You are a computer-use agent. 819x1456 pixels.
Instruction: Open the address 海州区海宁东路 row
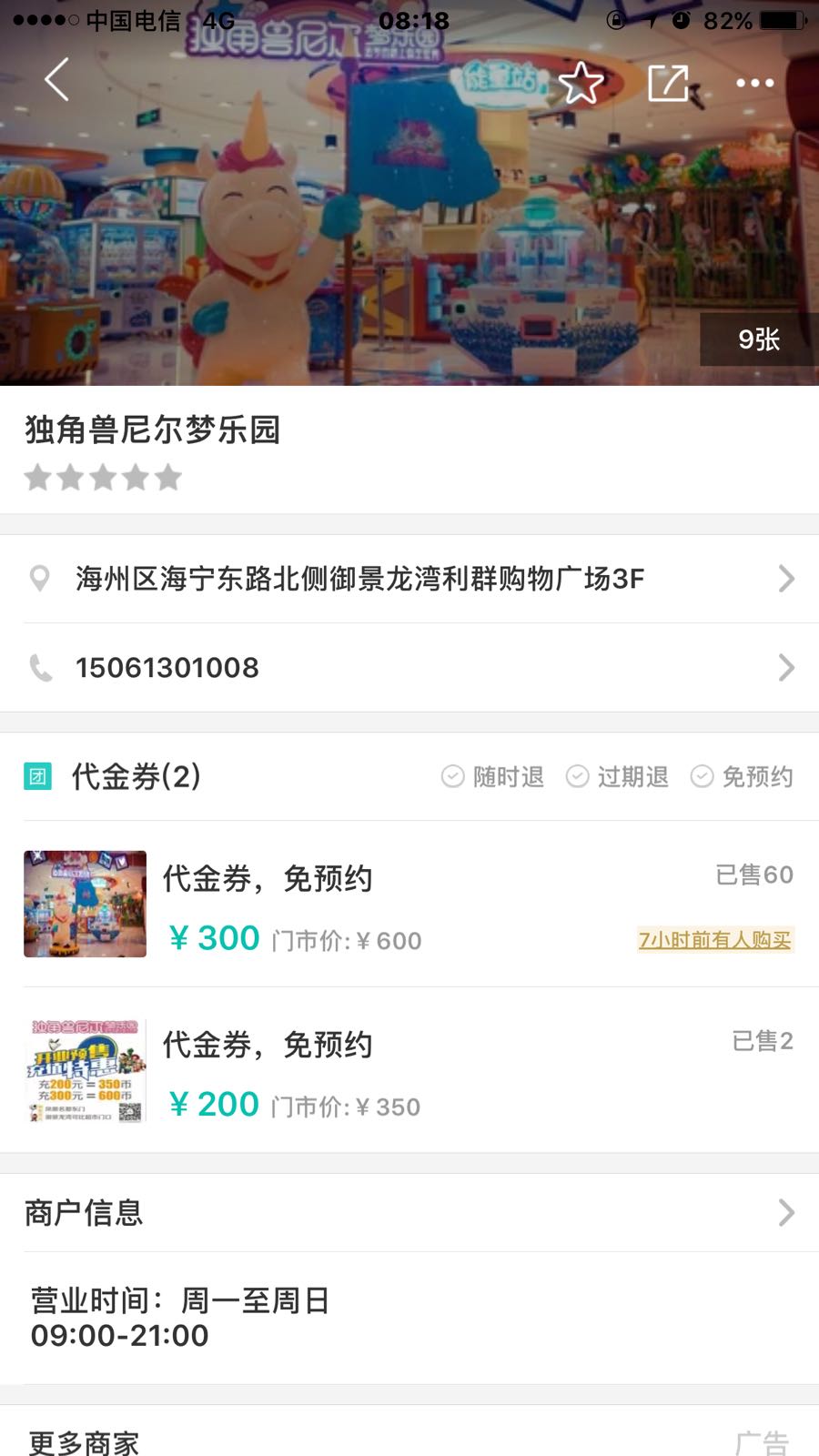pos(409,579)
